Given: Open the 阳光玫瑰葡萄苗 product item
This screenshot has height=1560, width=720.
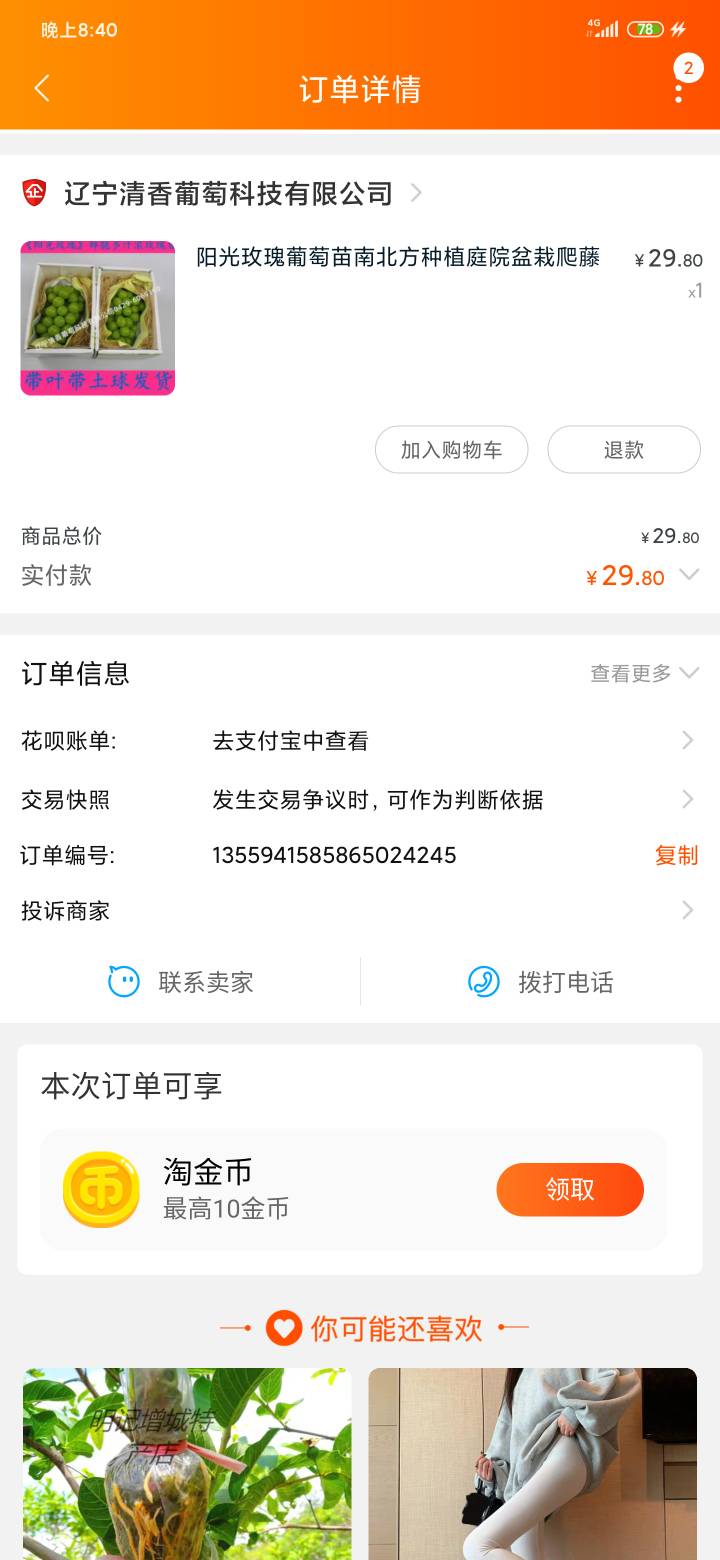Looking at the screenshot, I should (398, 258).
